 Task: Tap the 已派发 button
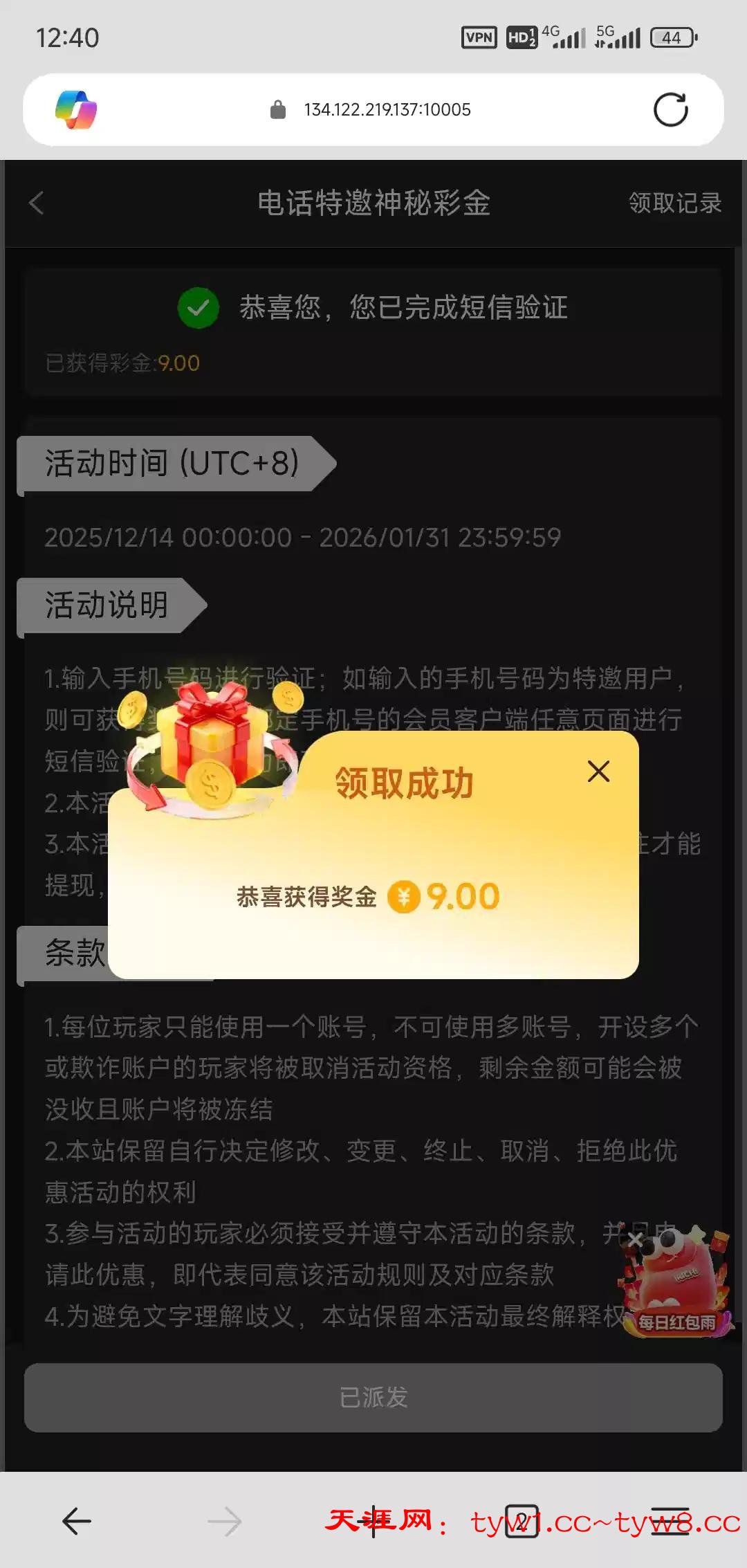[x=373, y=1398]
